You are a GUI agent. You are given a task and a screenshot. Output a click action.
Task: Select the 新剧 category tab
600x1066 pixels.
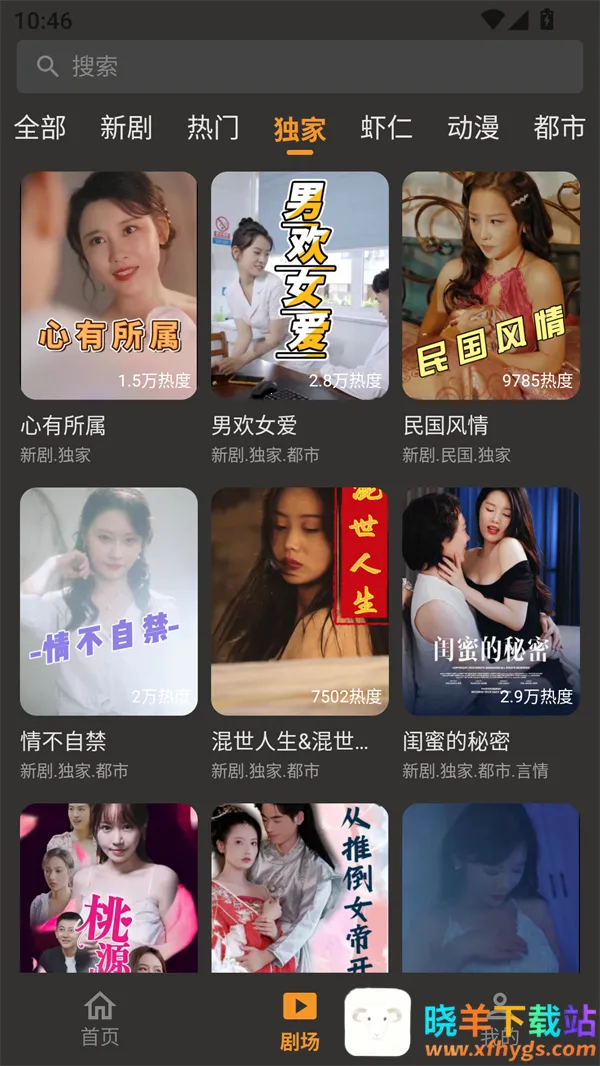tap(126, 128)
